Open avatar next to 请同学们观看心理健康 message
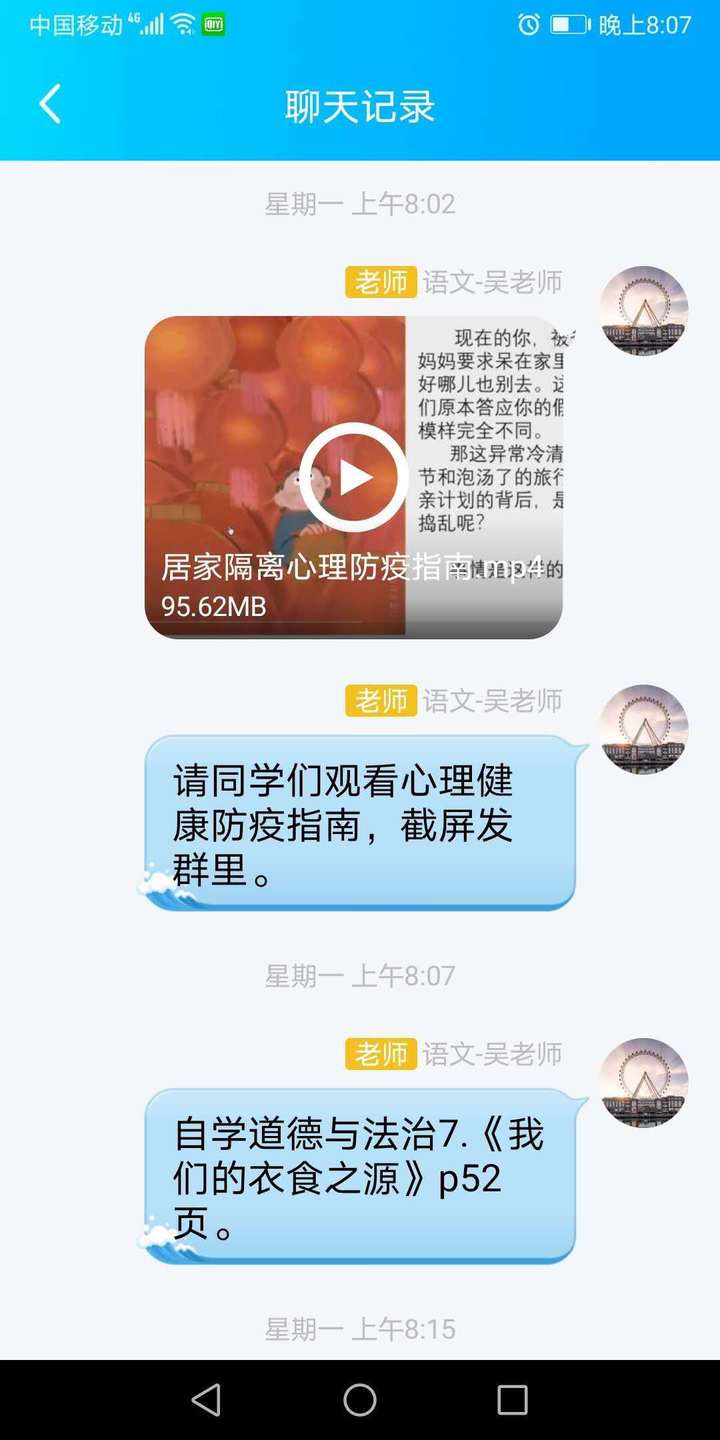Viewport: 720px width, 1440px height. click(x=644, y=730)
